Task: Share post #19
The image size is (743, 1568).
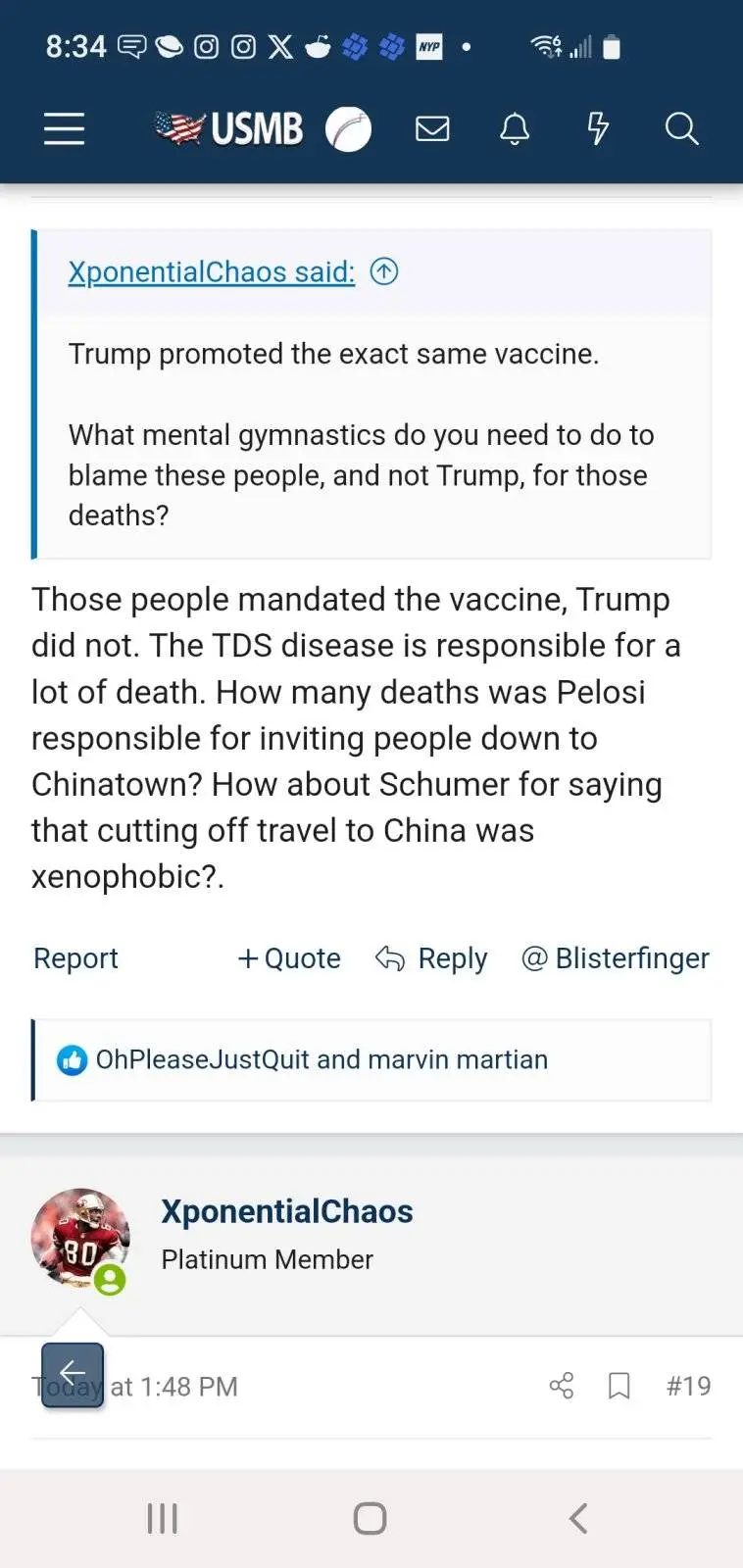Action: [562, 1386]
